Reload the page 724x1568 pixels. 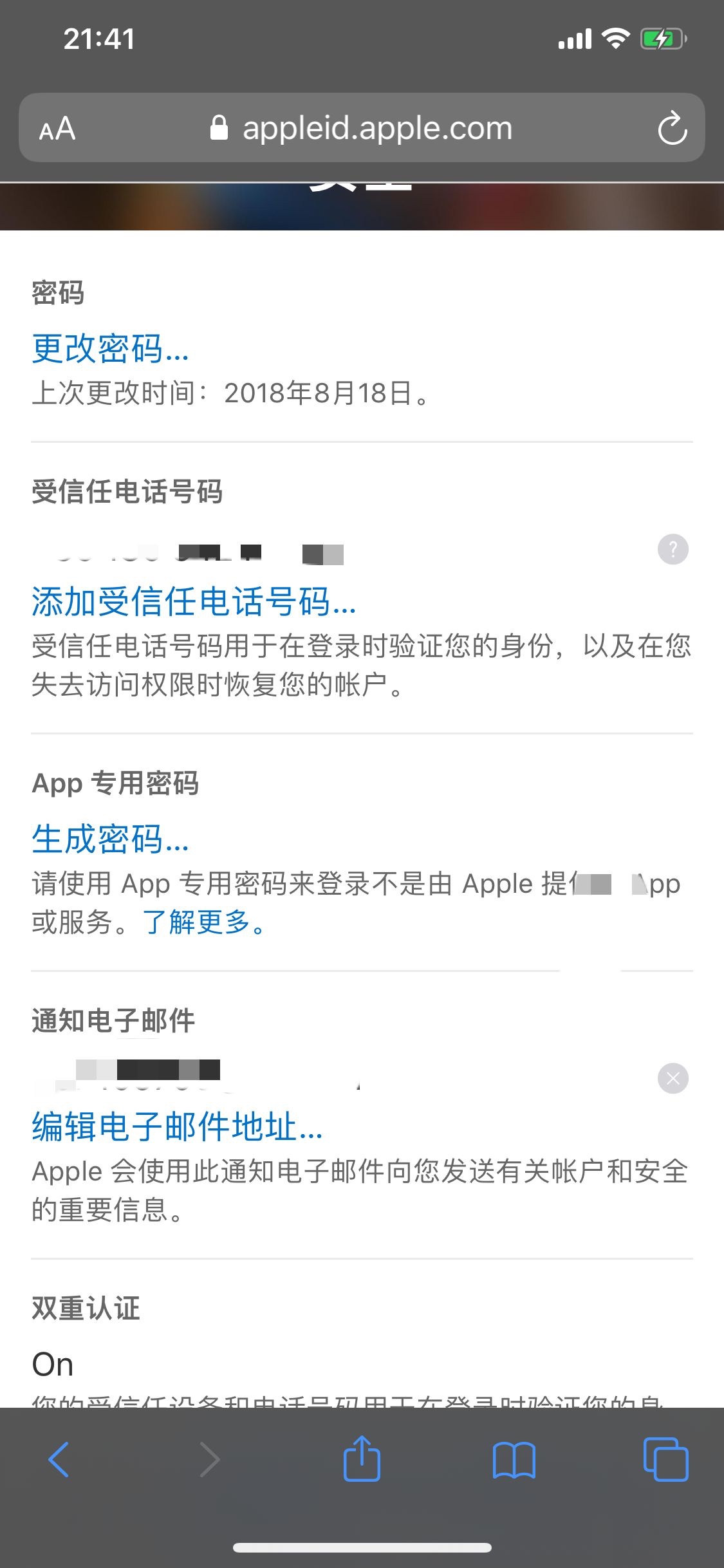click(x=673, y=129)
